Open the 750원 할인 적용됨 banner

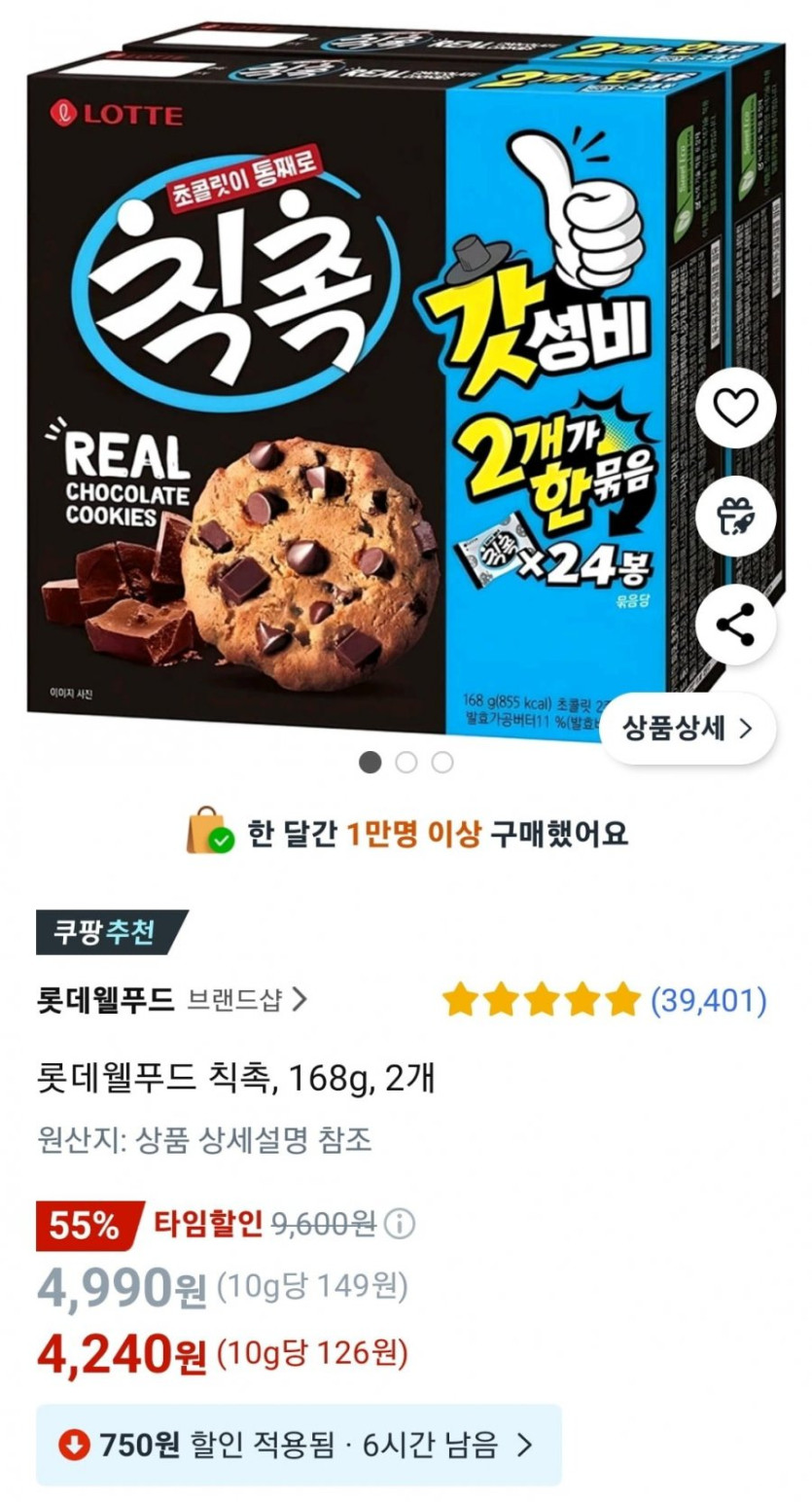pyautogui.click(x=299, y=1445)
